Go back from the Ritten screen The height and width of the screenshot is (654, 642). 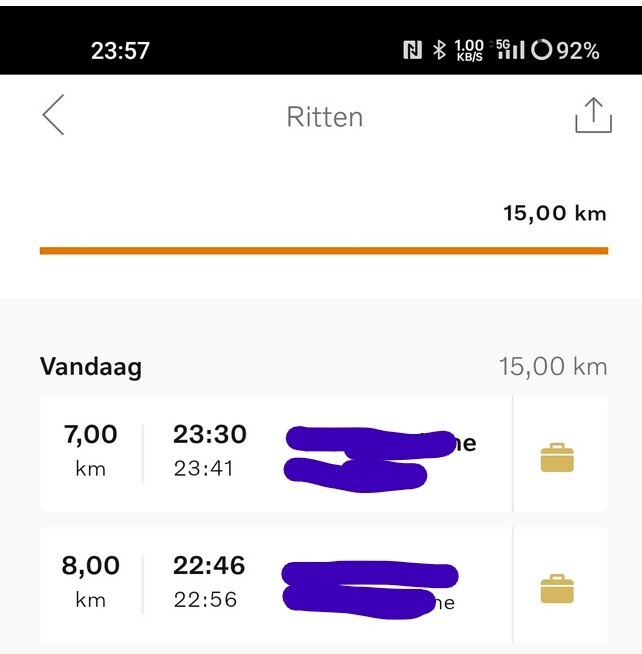tap(54, 116)
